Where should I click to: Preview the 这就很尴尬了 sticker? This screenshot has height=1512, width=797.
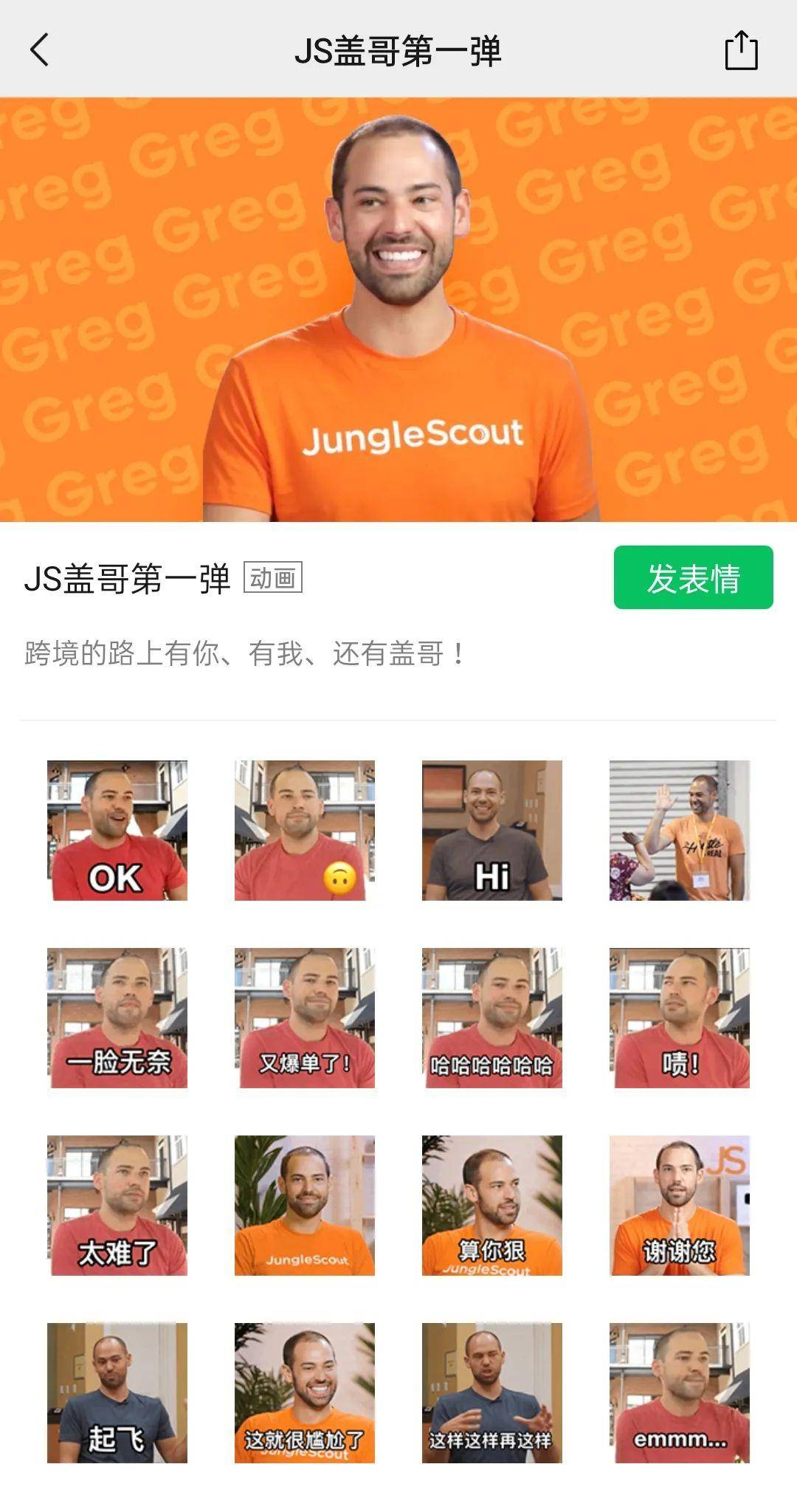(x=305, y=1393)
